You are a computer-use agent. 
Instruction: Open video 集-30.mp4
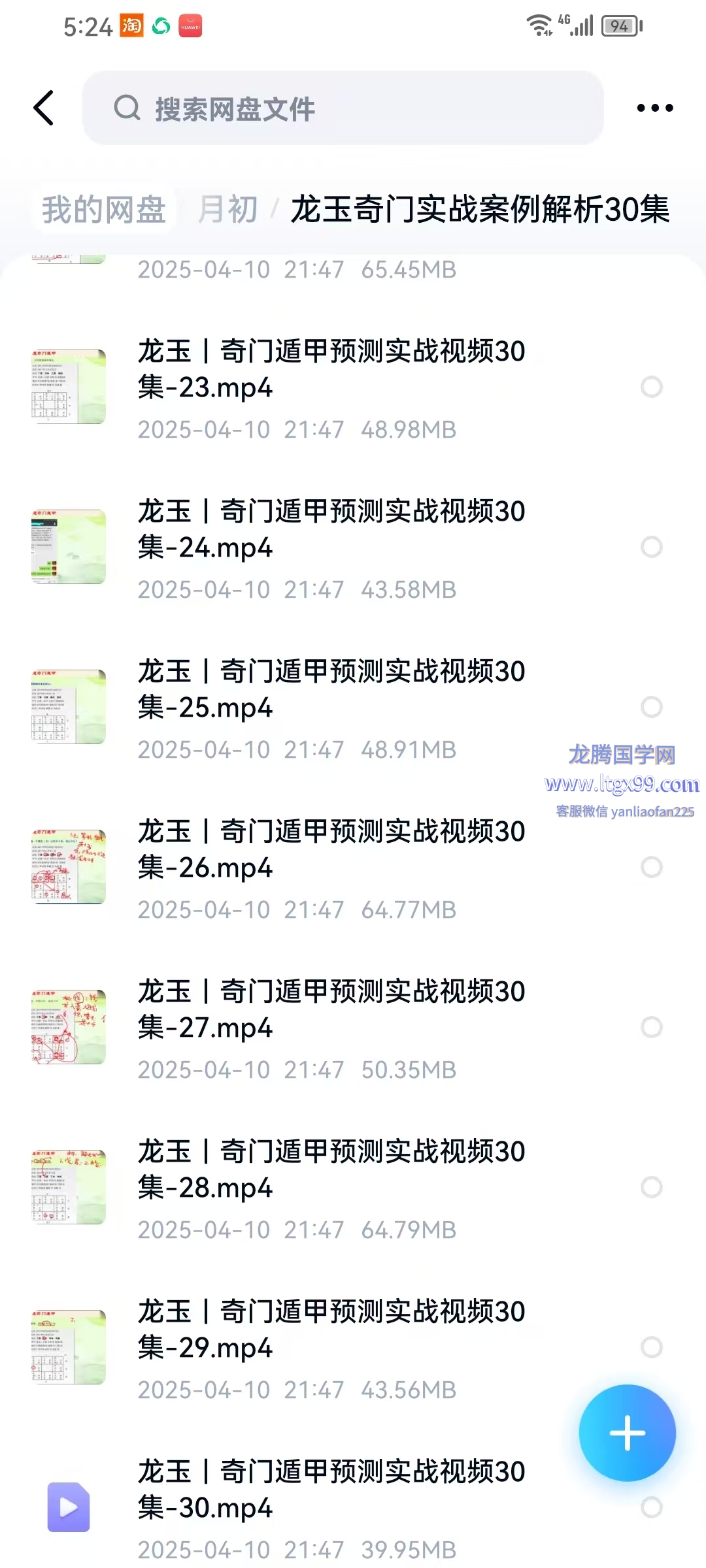tap(331, 1490)
